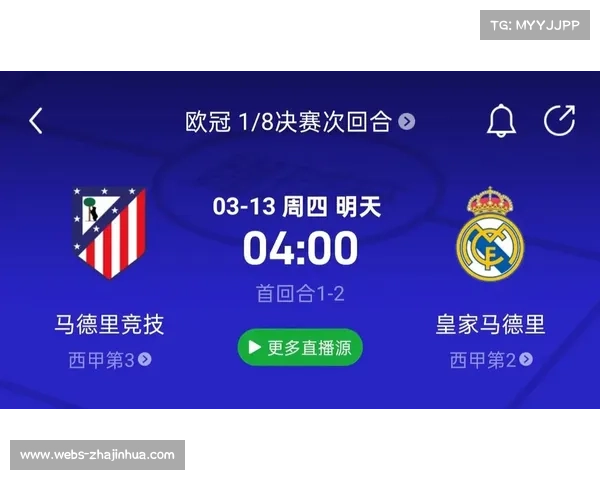The image size is (600, 480).
Task: View 西甲第3 league ranking
Action: (109, 360)
